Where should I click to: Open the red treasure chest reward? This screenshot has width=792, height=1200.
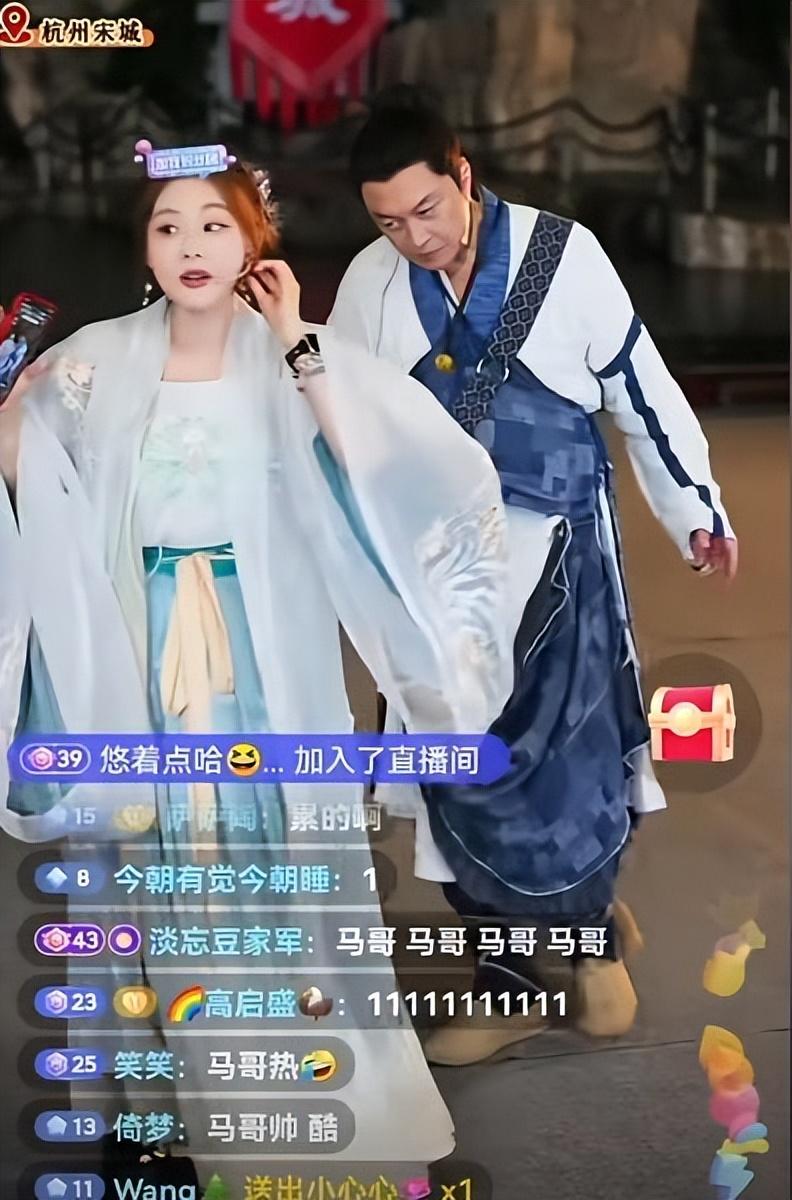click(x=692, y=722)
